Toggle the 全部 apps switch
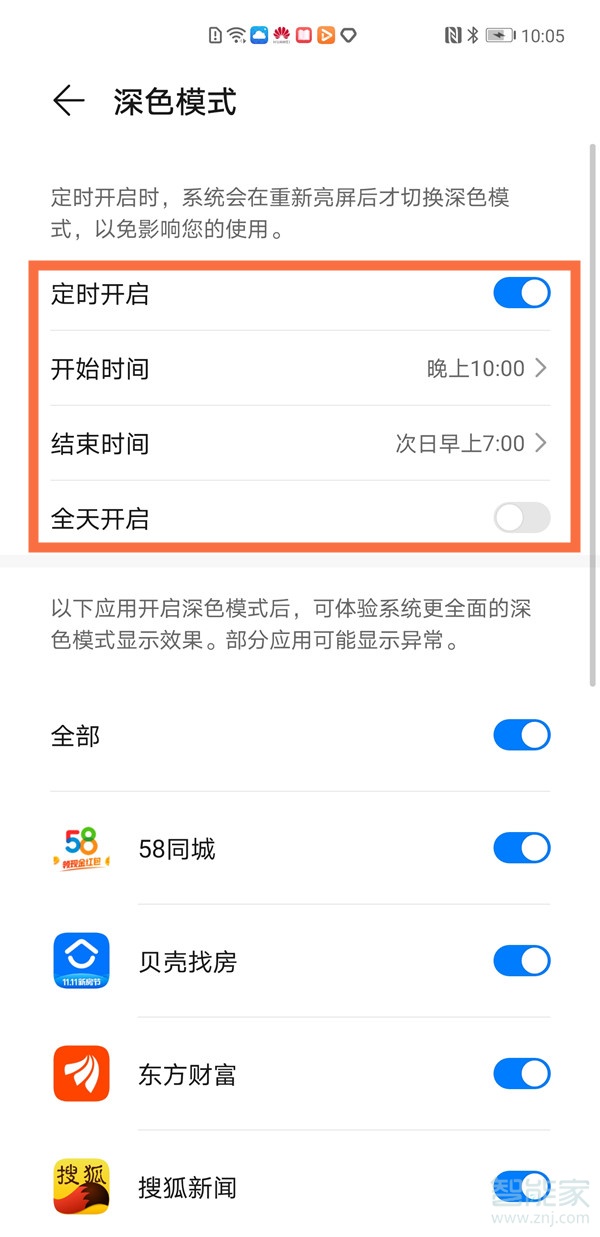The height and width of the screenshot is (1237, 600). 521,736
